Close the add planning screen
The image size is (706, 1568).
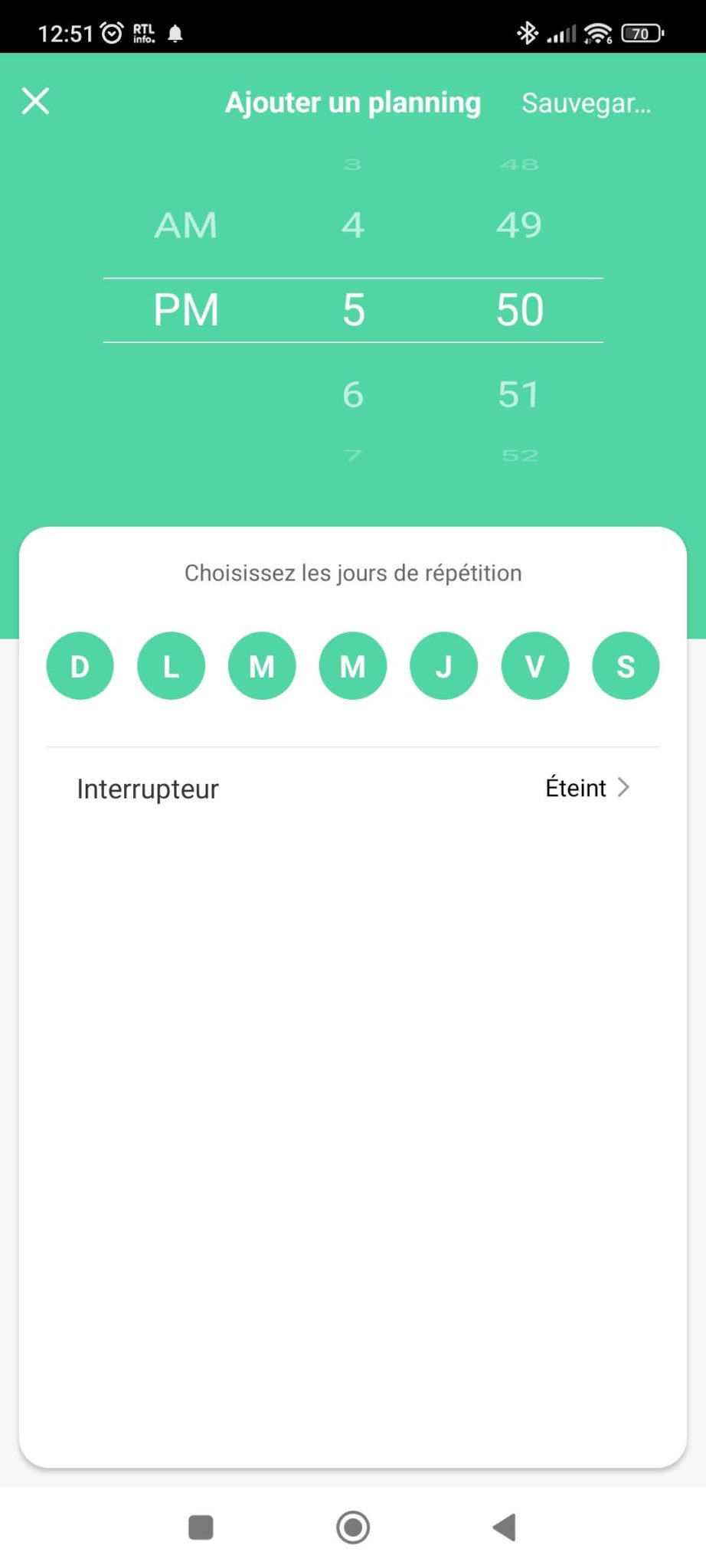coord(35,101)
